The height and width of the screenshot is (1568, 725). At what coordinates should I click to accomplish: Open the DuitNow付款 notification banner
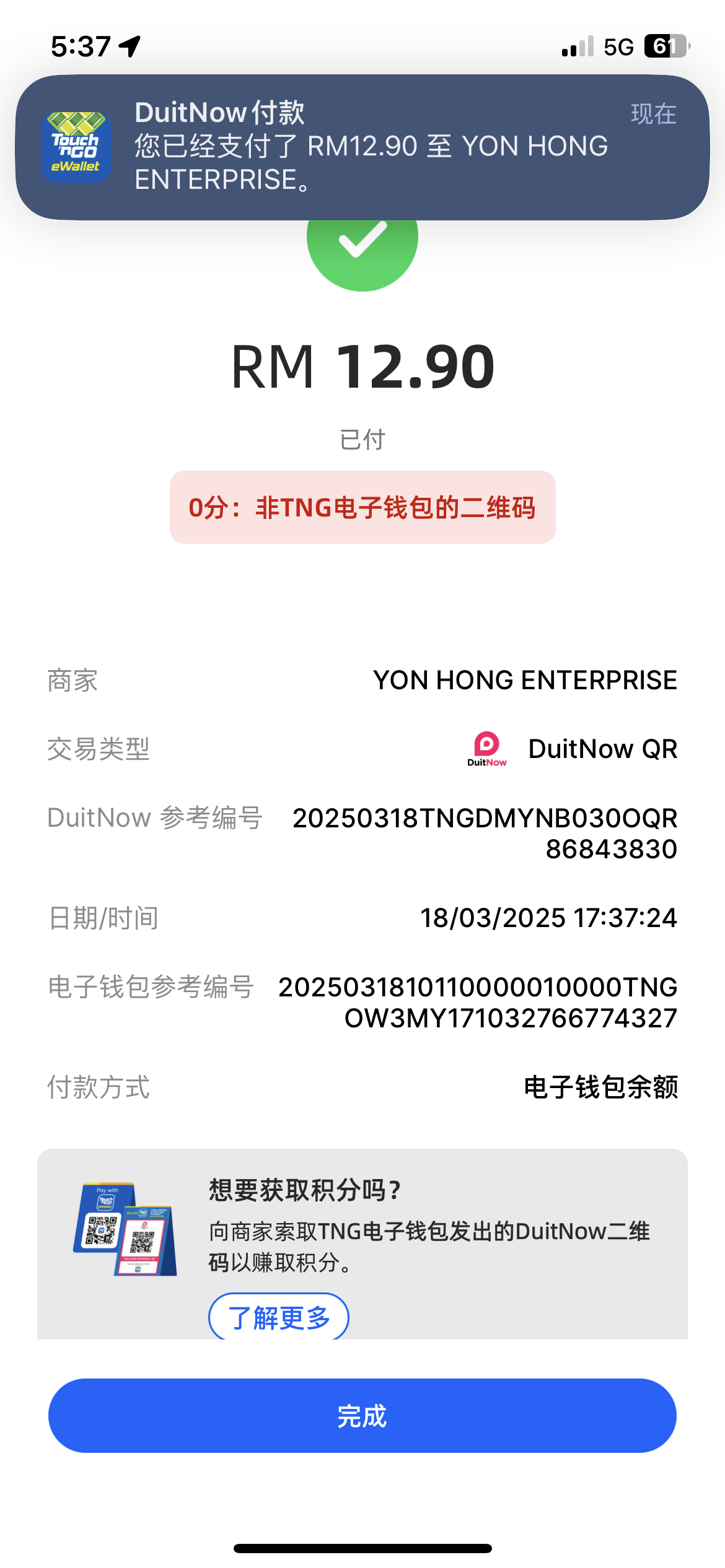362,147
